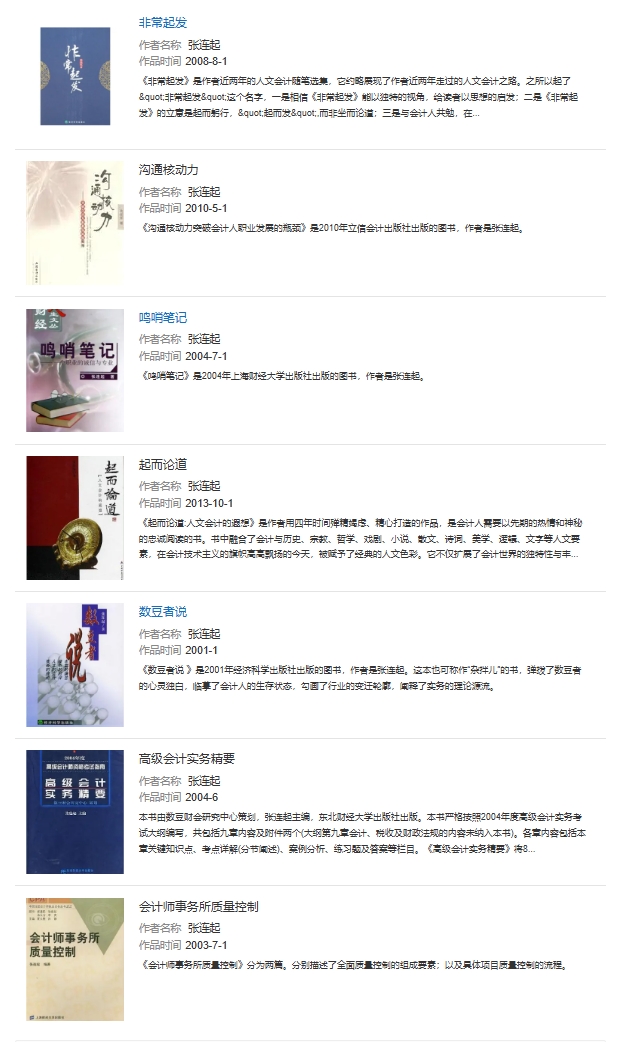View the 会计师事务所质量控制 book cover
Image resolution: width=627 pixels, height=1042 pixels.
point(75,958)
